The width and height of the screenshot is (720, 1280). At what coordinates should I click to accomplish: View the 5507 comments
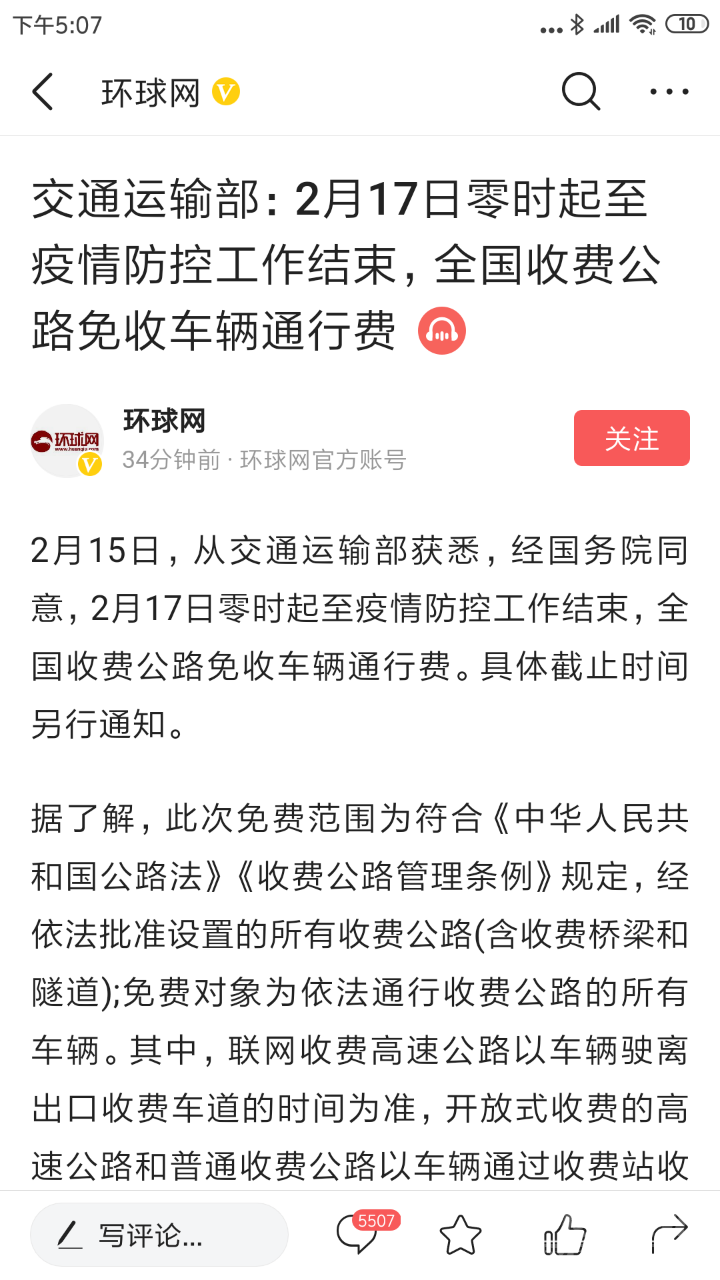[x=358, y=1235]
